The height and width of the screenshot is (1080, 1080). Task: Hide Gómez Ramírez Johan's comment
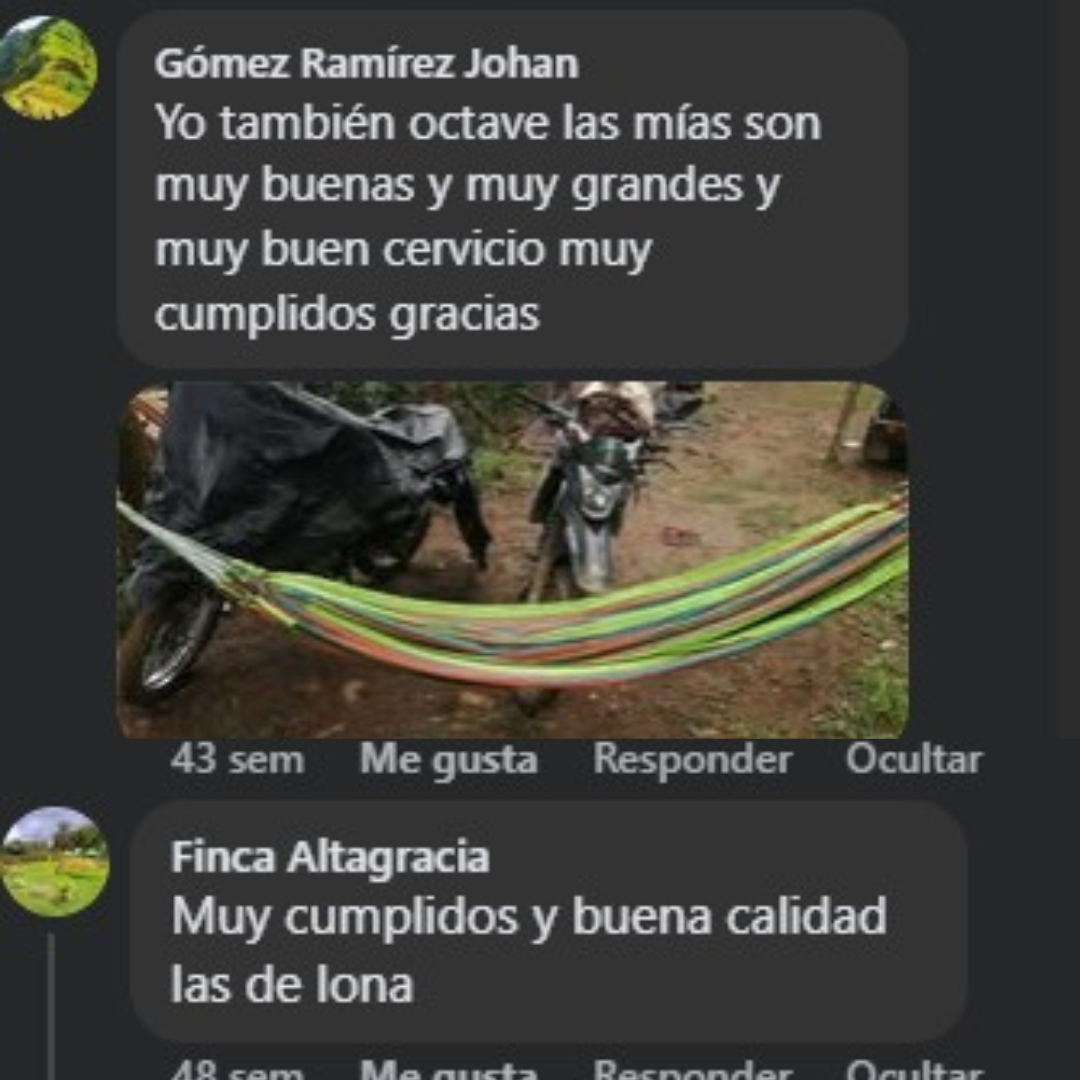click(913, 760)
